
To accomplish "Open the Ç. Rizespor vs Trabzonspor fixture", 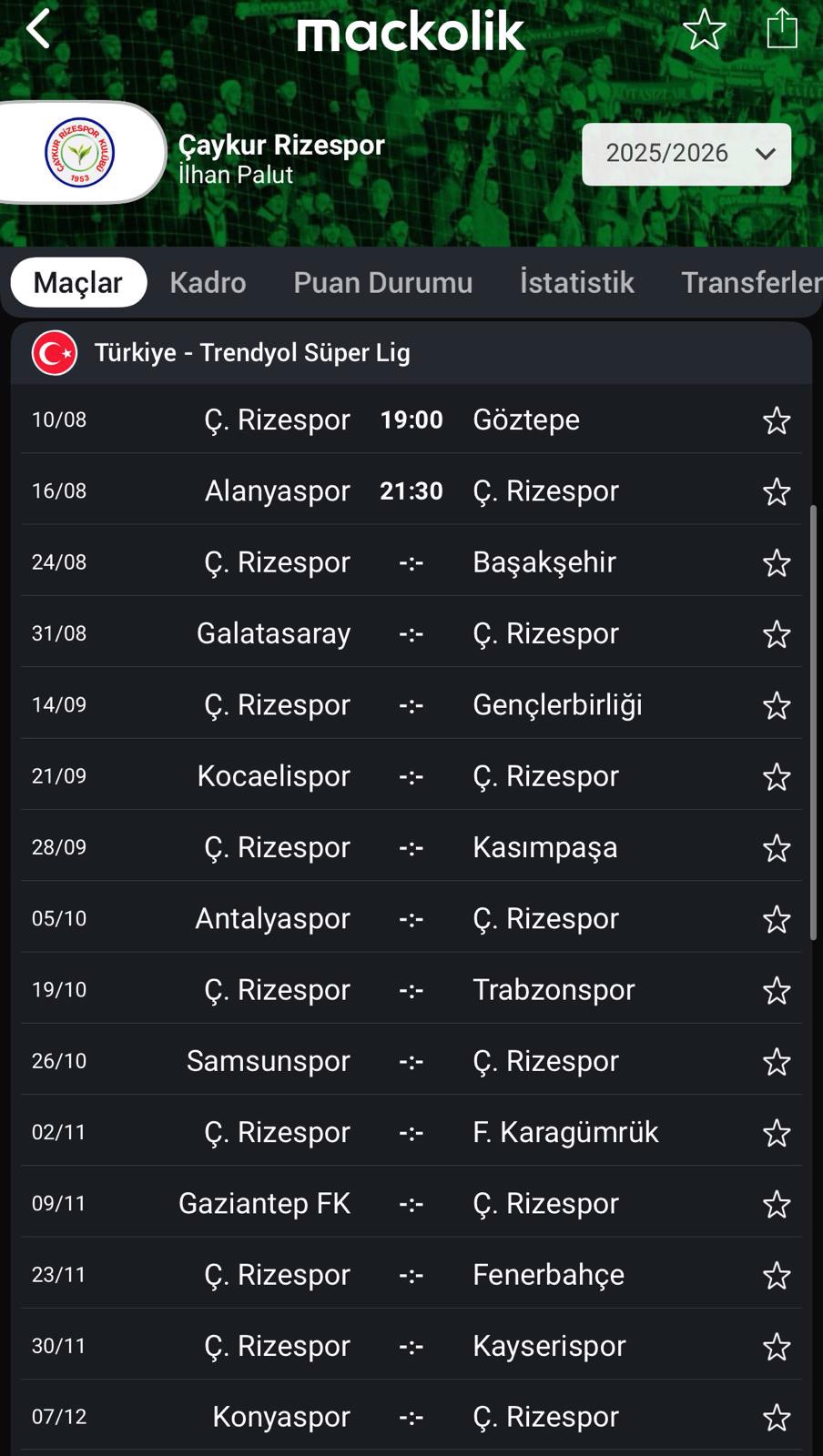I will tap(411, 989).
